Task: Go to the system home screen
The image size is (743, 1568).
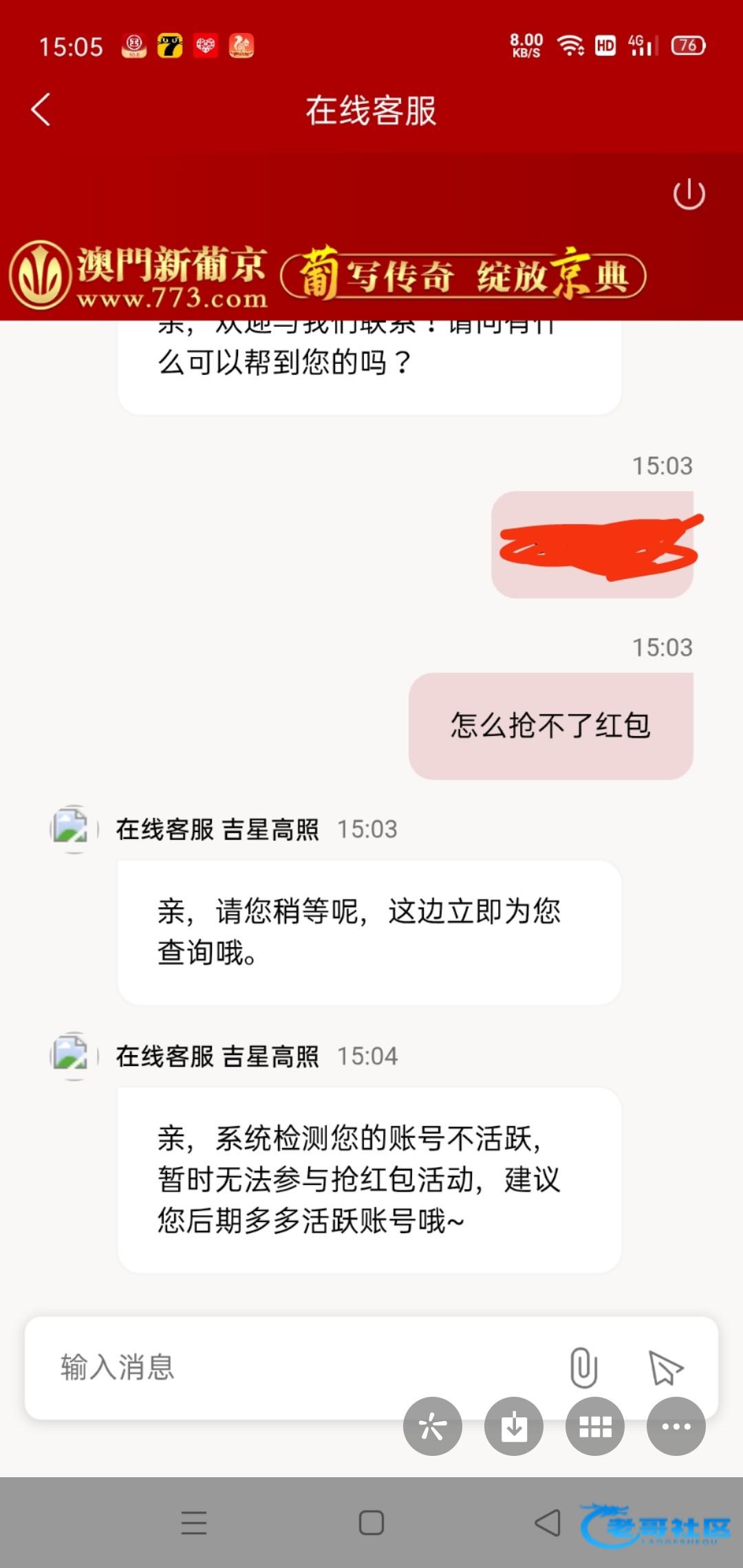Action: [x=371, y=1523]
